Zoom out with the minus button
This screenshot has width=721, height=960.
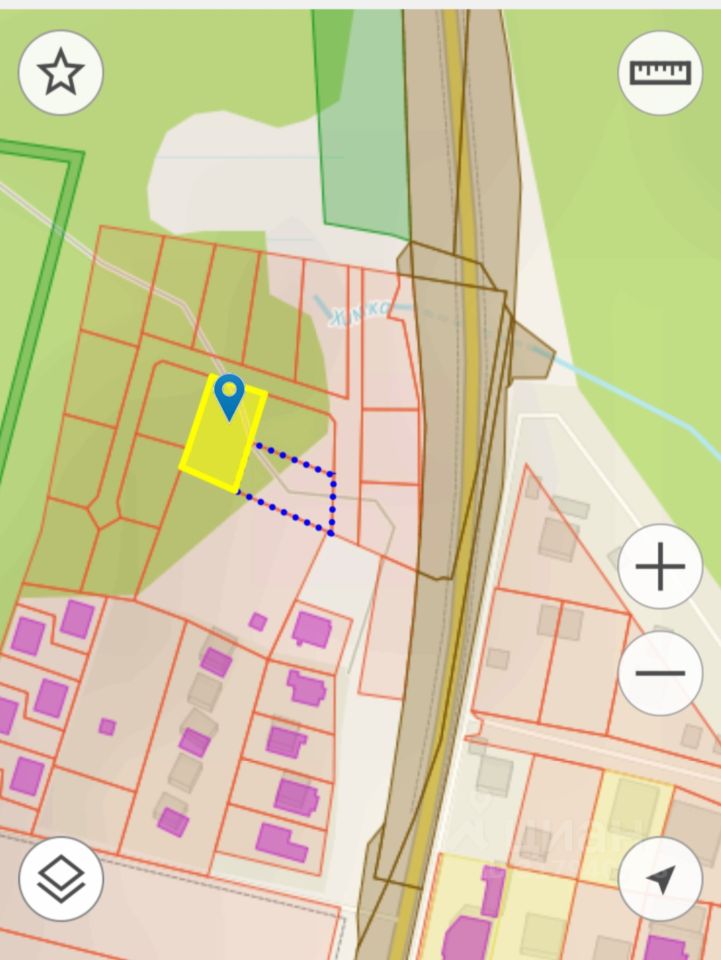pos(660,673)
